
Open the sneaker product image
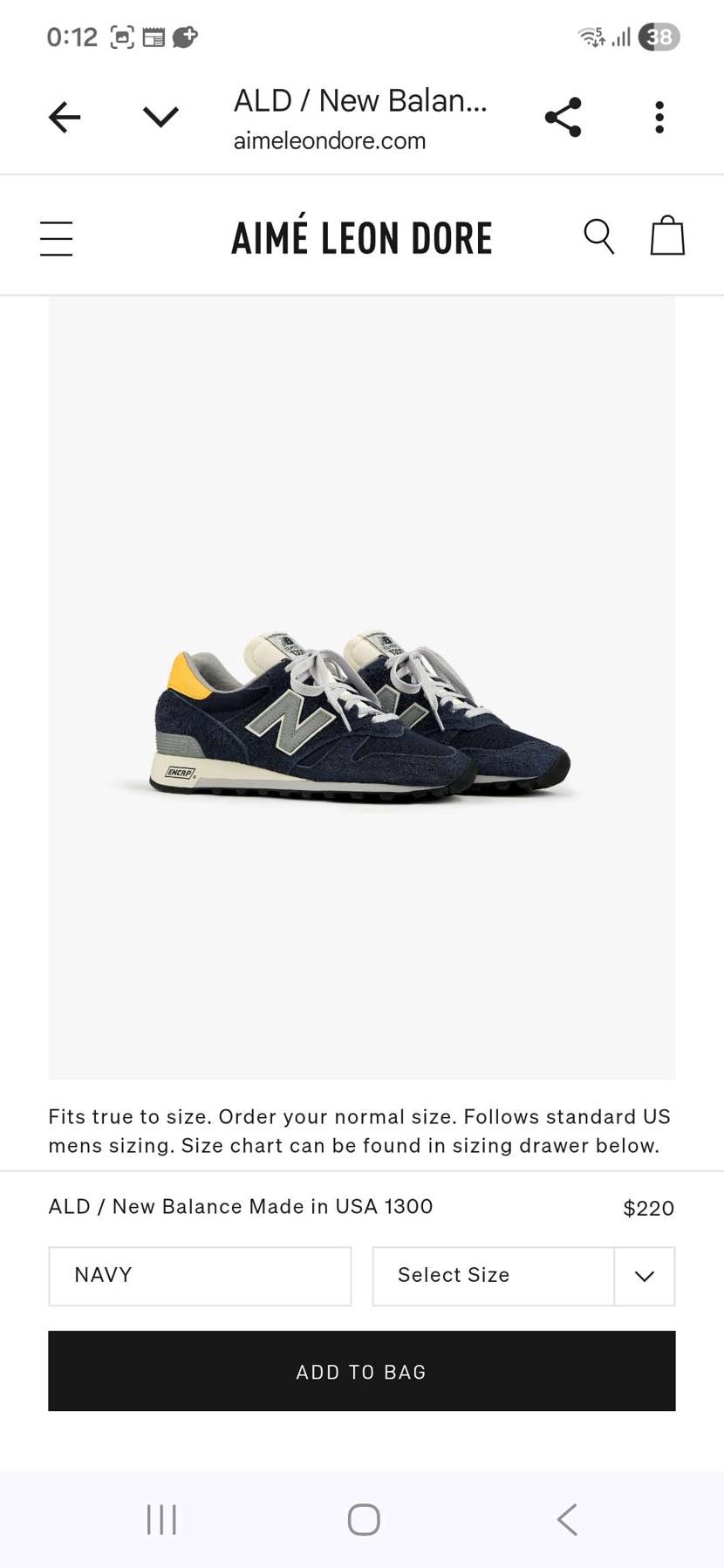point(361,715)
